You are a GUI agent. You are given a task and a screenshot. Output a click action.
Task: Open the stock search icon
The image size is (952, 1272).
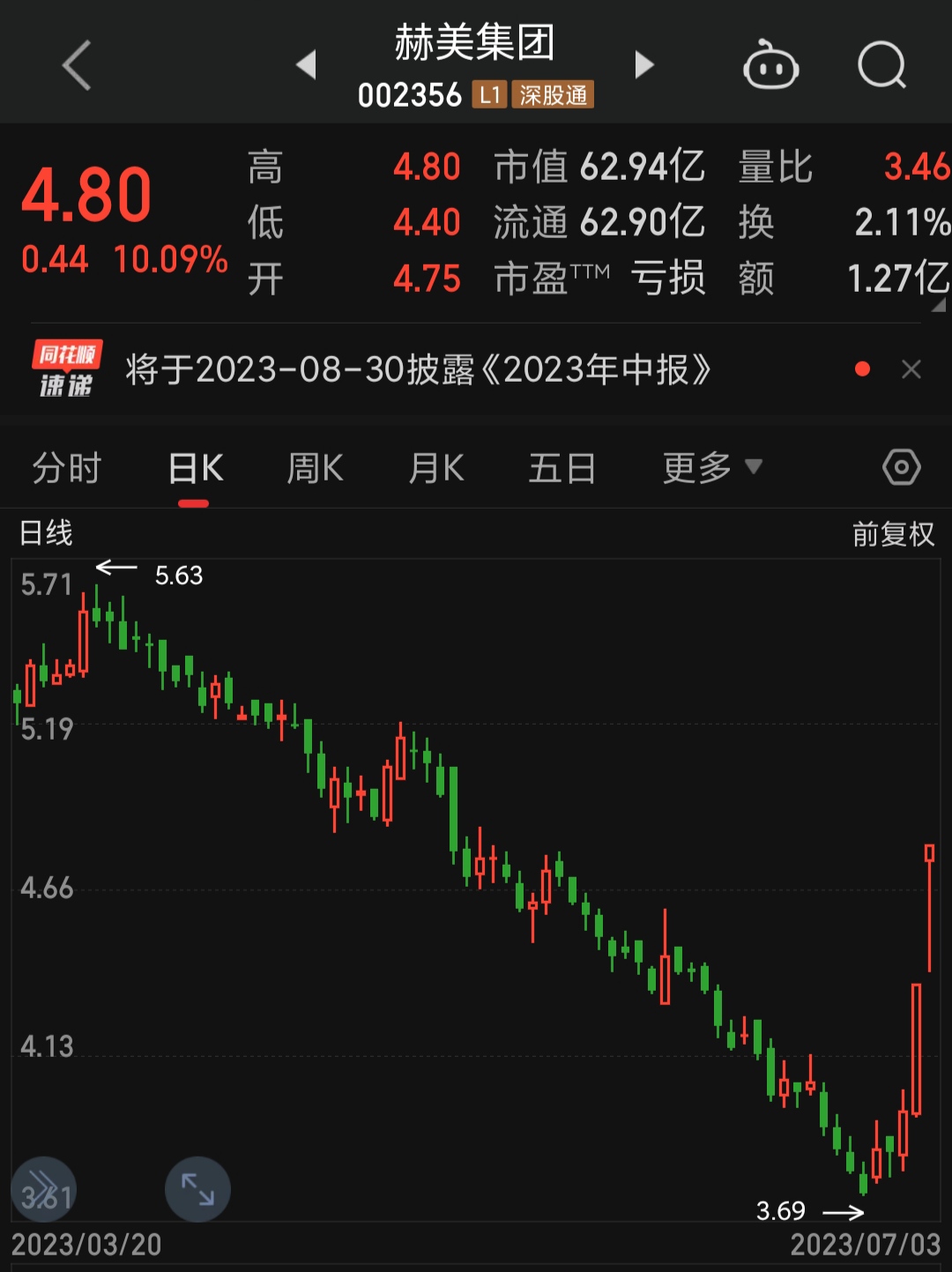click(880, 66)
